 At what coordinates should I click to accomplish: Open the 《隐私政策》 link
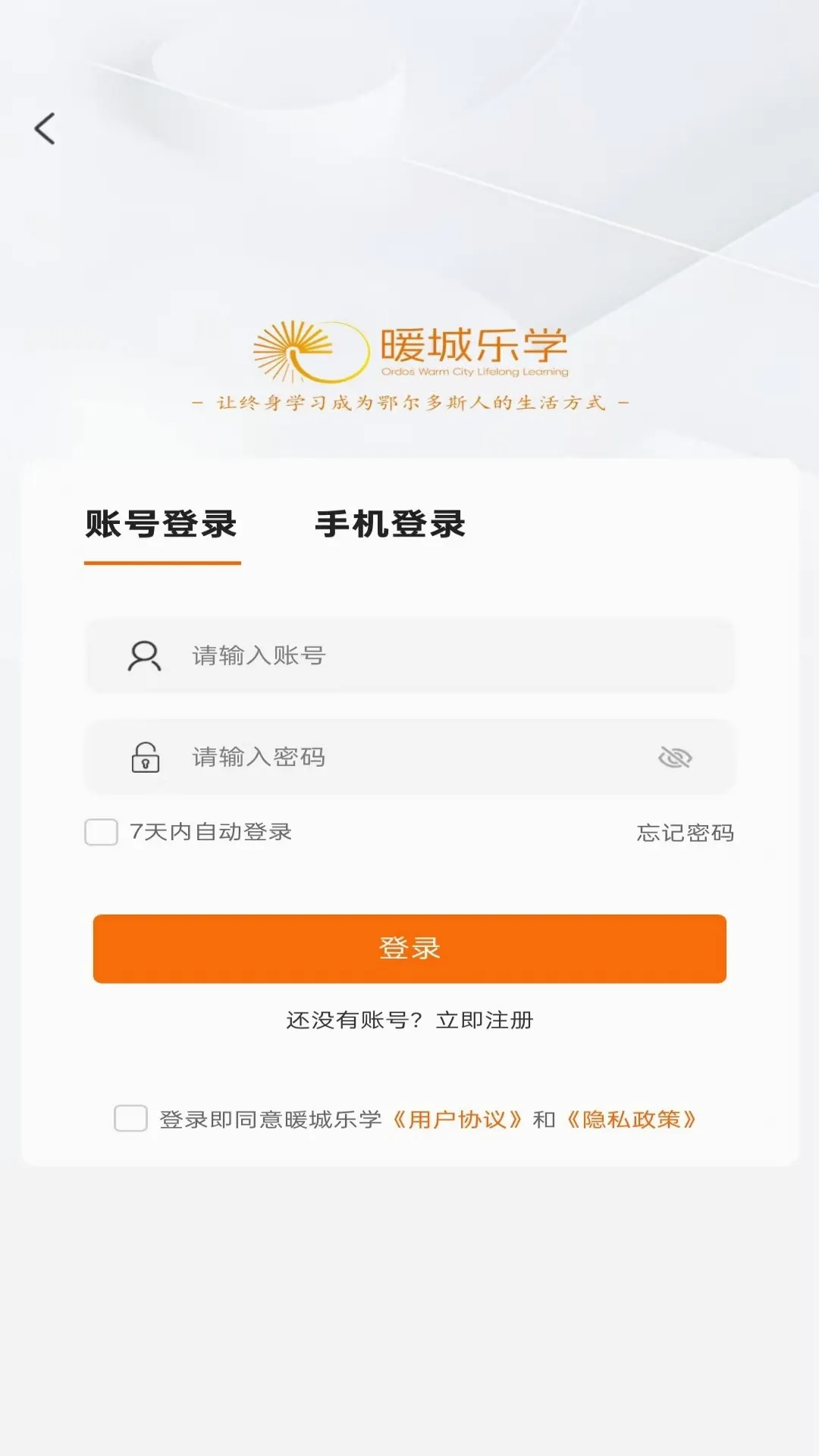(x=631, y=1119)
